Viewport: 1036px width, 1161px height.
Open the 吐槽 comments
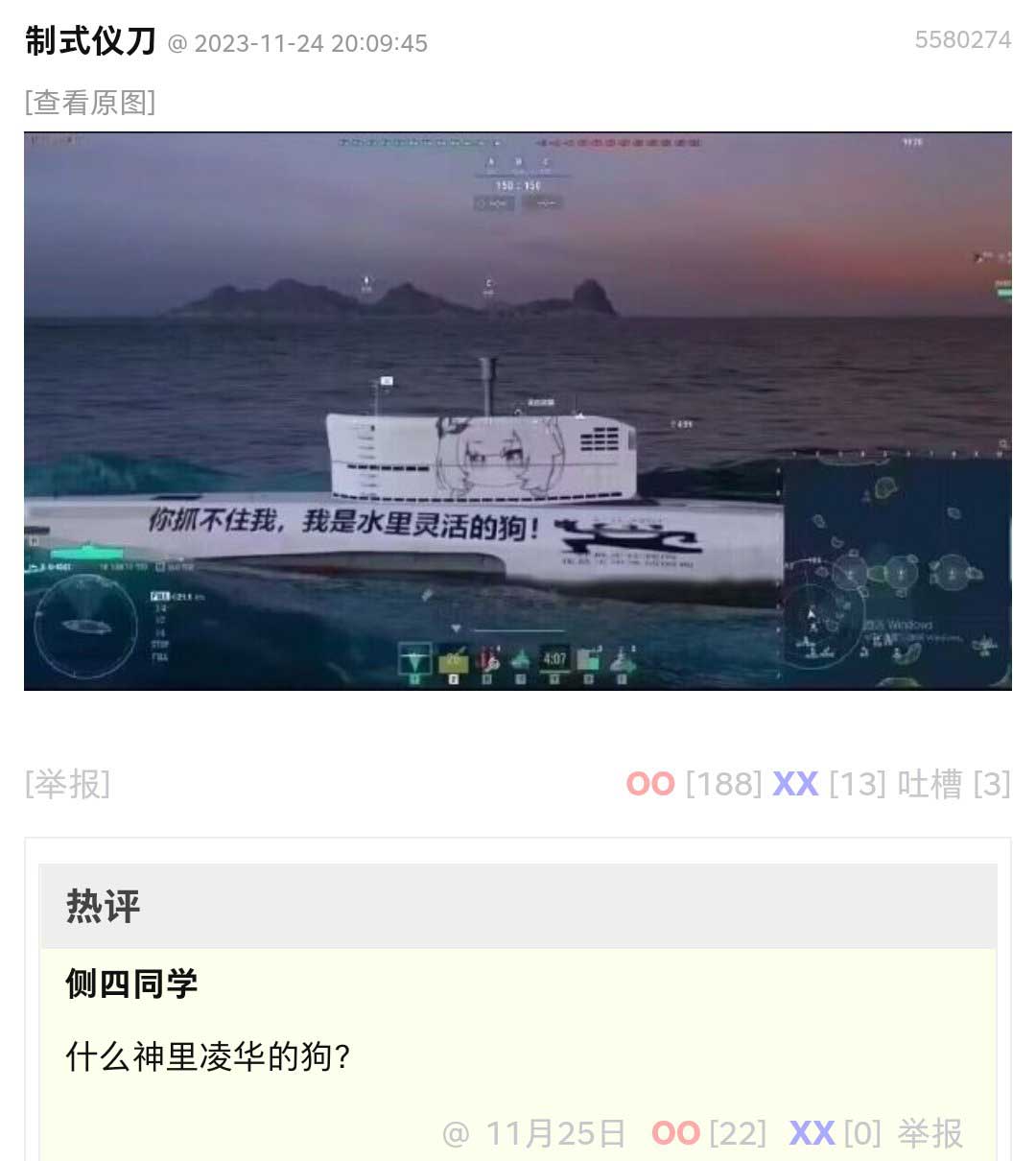point(929,784)
